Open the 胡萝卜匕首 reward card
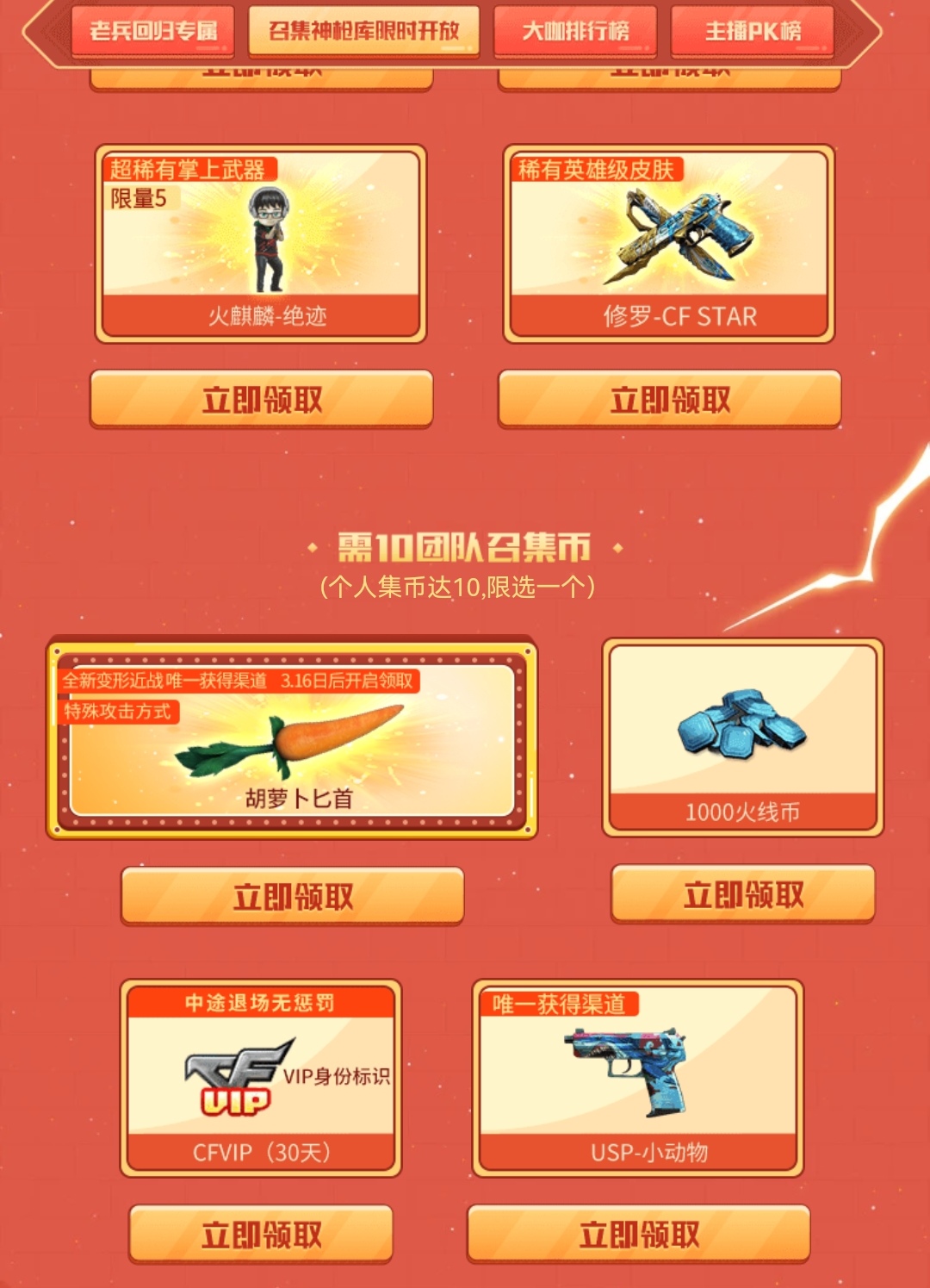 pyautogui.click(x=292, y=739)
